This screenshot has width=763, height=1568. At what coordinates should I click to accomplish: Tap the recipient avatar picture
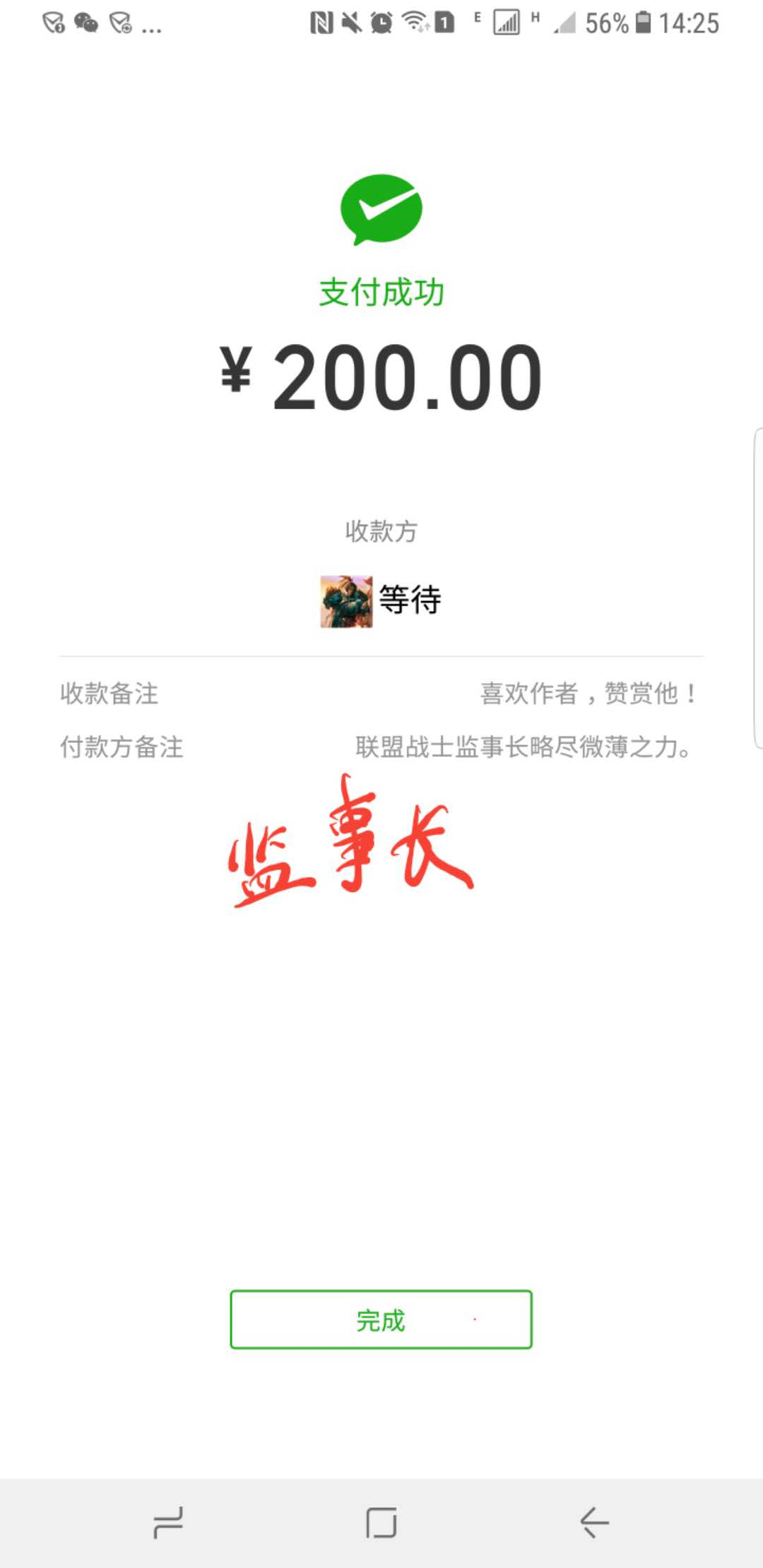(347, 600)
